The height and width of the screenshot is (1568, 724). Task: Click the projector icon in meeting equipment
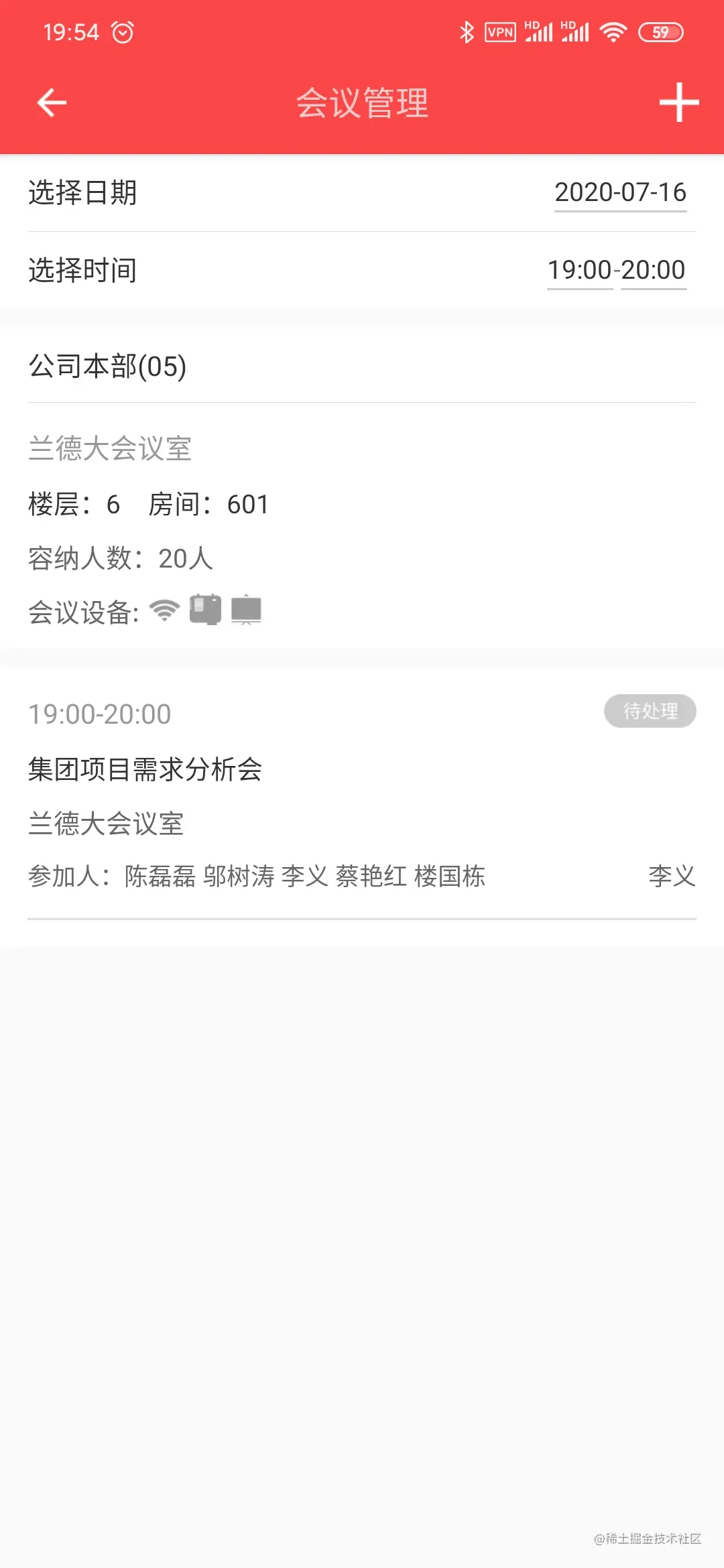(x=205, y=609)
